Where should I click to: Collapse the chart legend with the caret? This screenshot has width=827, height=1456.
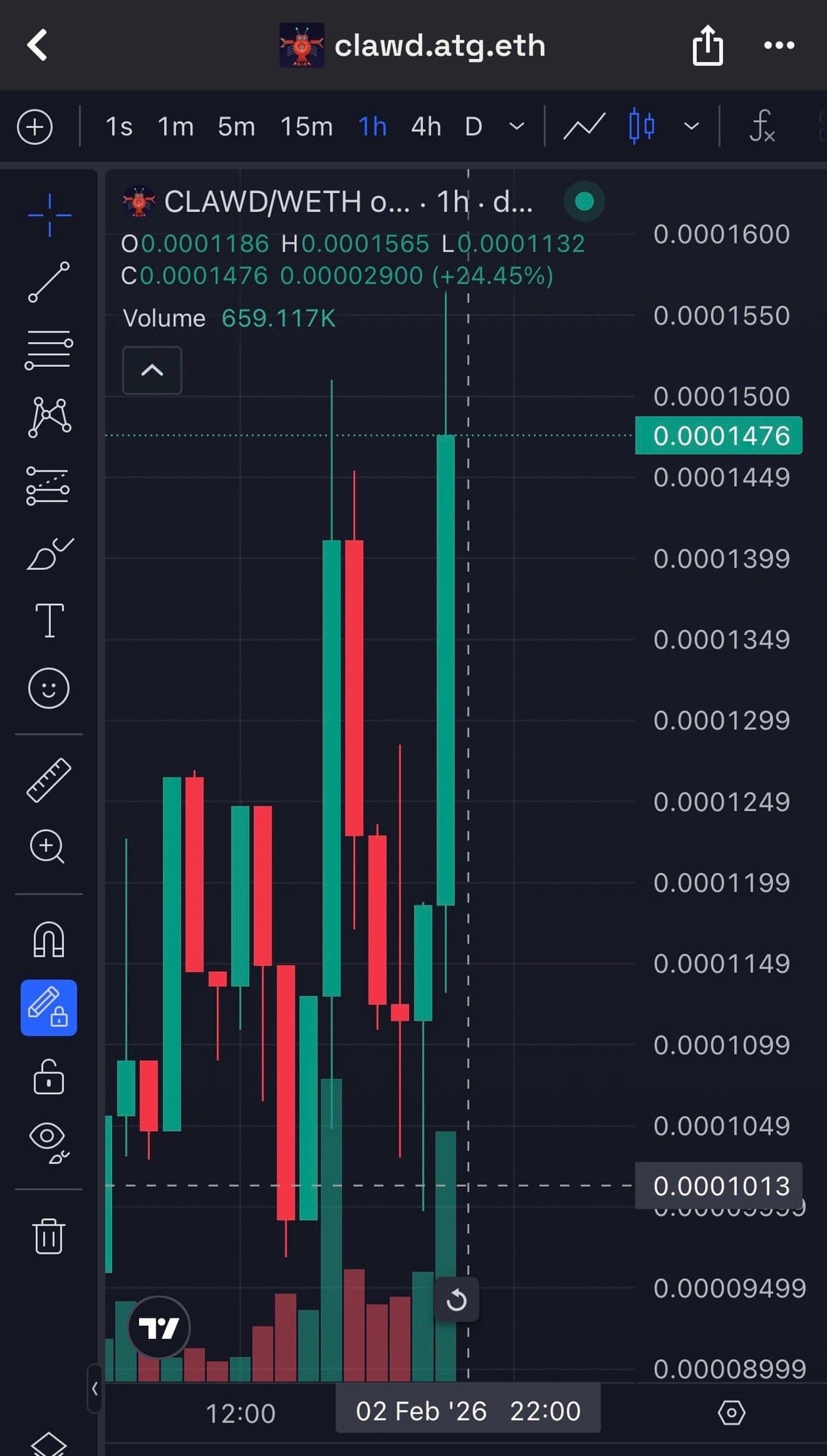tap(152, 371)
